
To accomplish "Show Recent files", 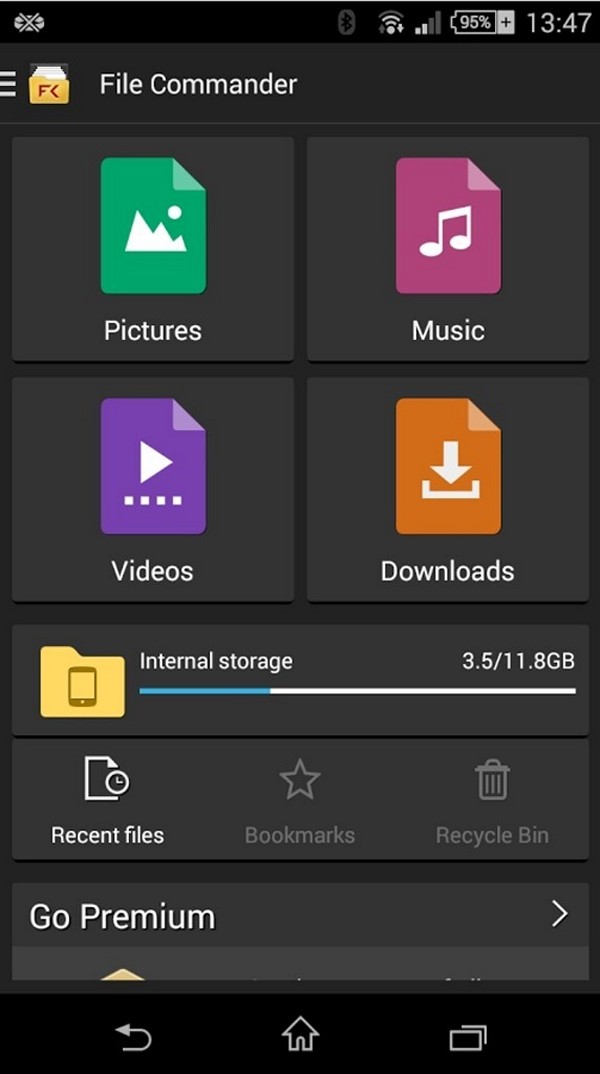I will tap(108, 799).
